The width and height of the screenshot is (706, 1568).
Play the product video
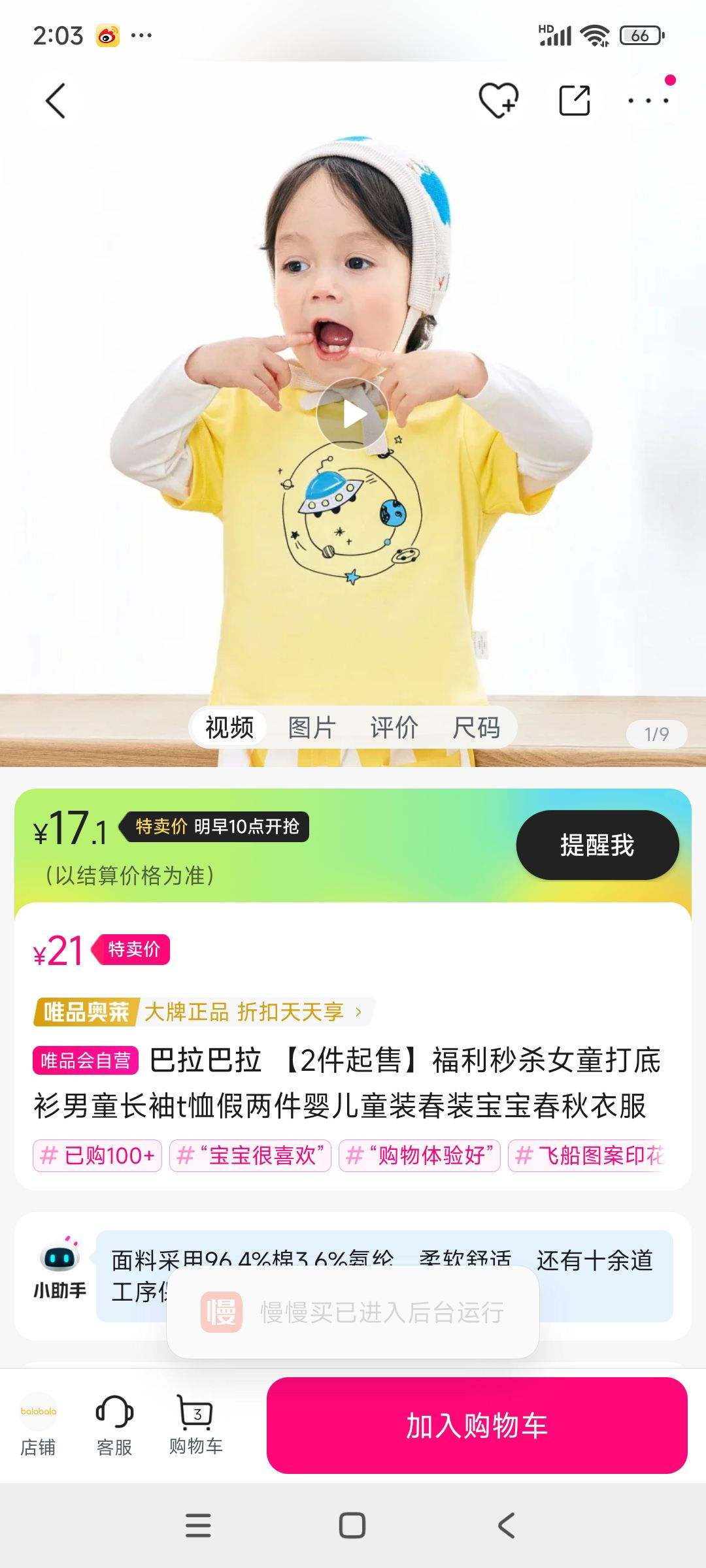(x=352, y=414)
